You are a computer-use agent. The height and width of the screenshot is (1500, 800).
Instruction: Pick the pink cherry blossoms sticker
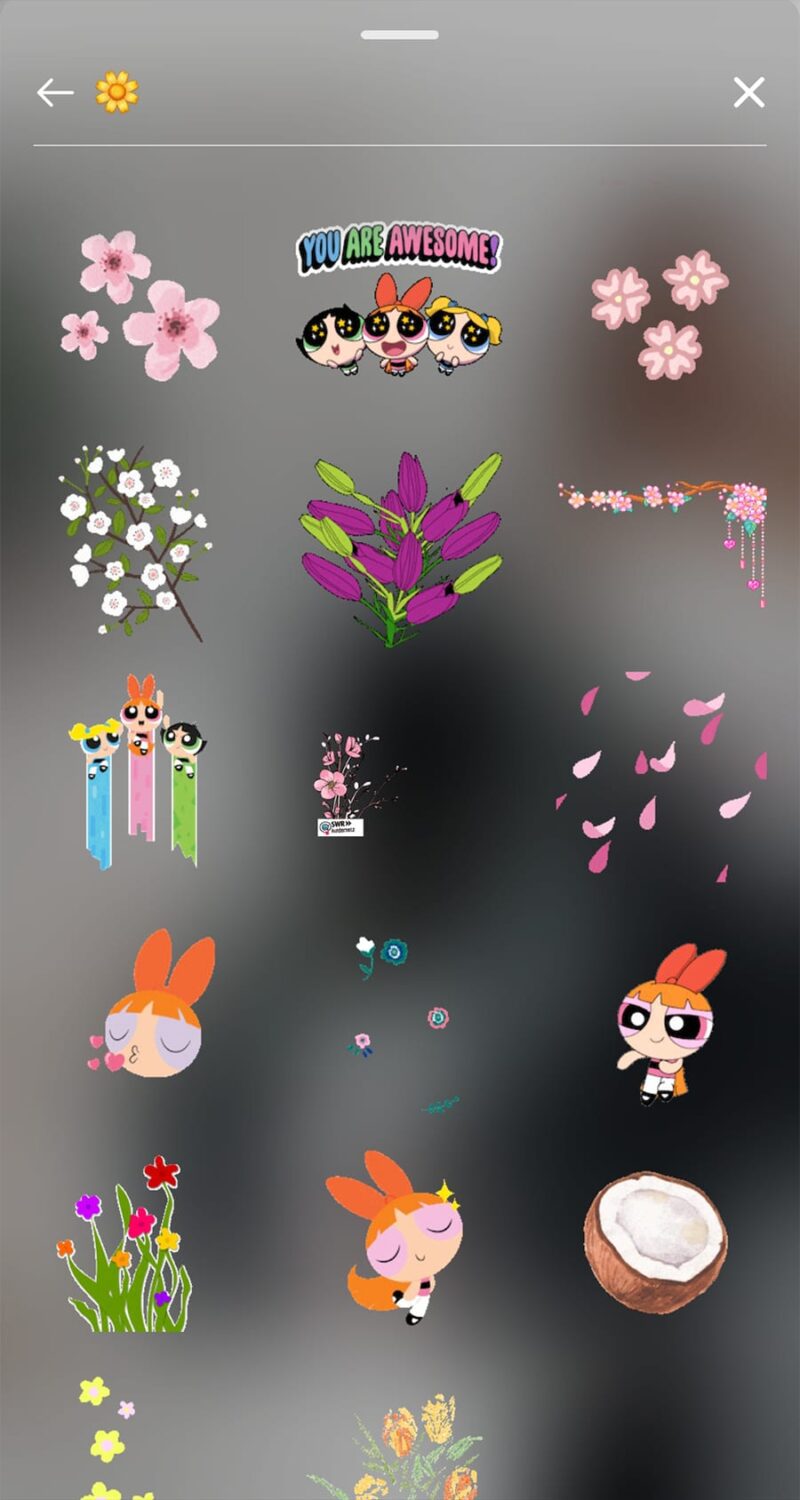(139, 304)
